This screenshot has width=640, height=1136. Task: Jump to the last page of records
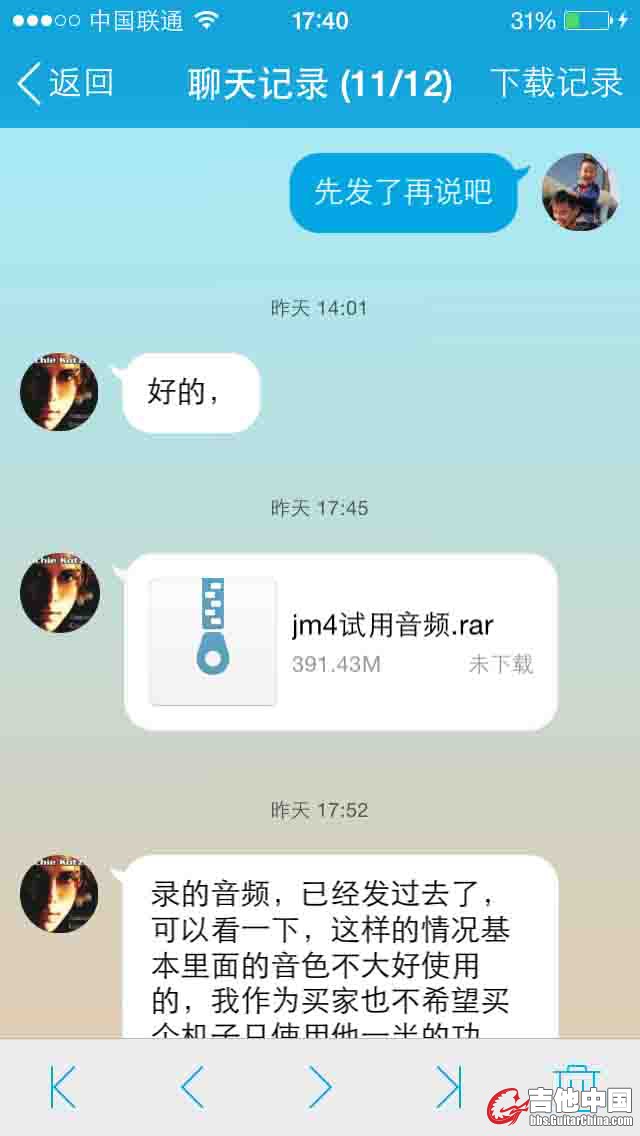[x=449, y=1086]
